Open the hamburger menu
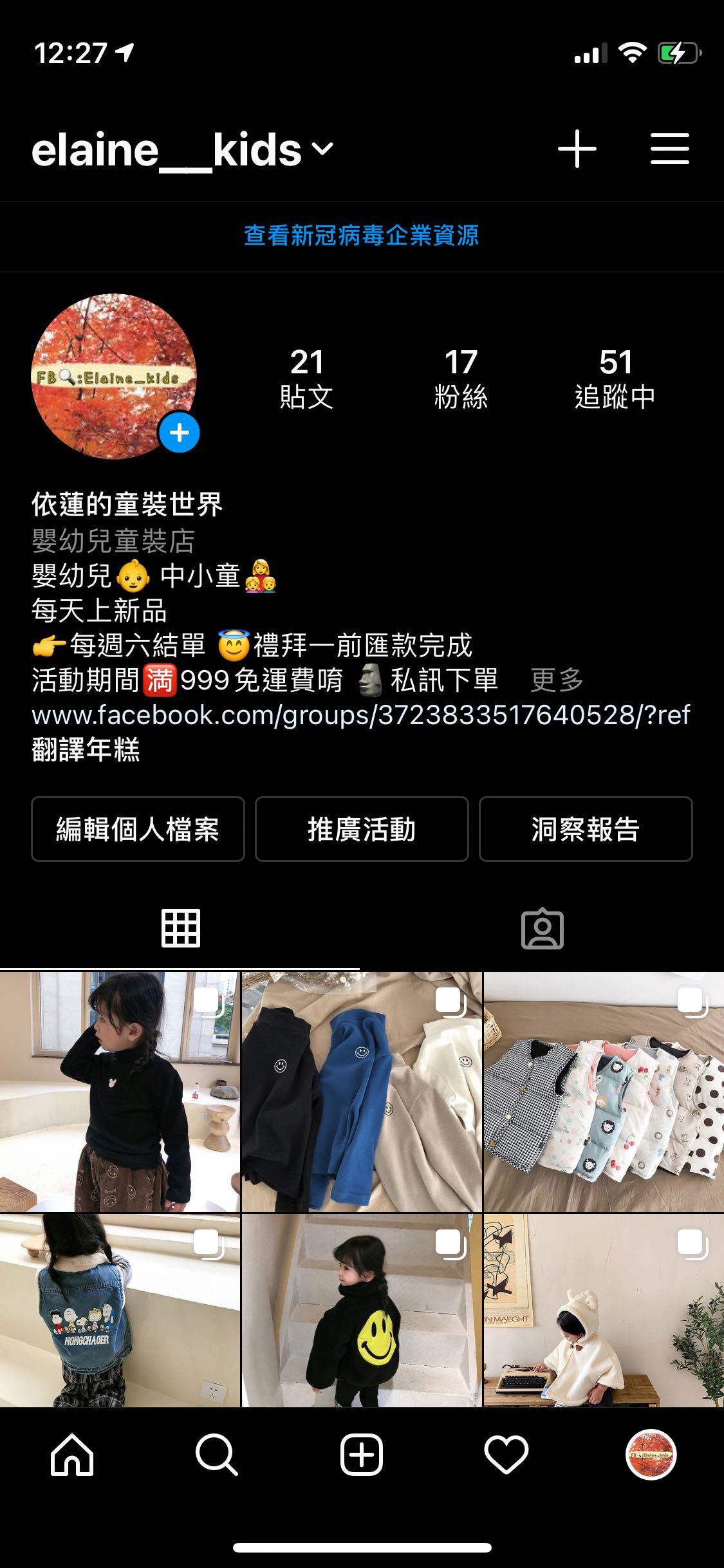The height and width of the screenshot is (1568, 724). (669, 149)
